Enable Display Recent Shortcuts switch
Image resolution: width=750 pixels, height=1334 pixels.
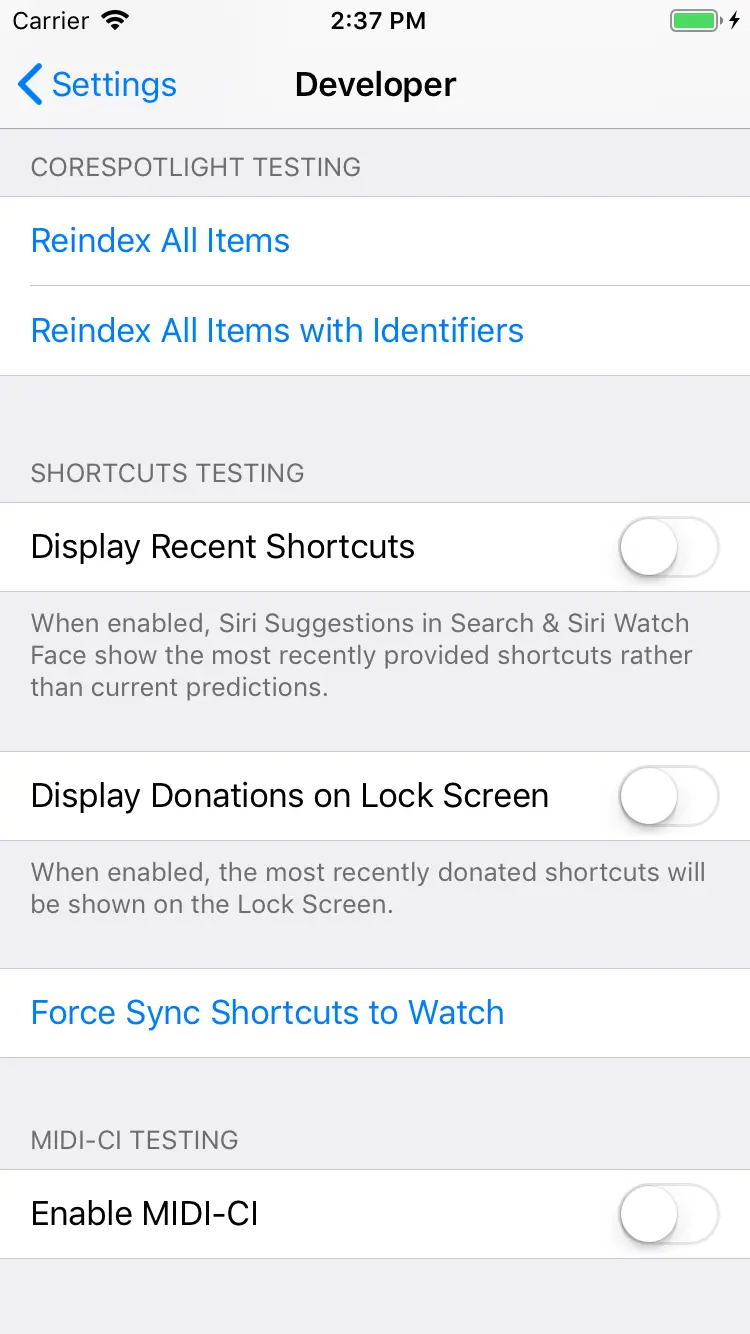point(668,547)
